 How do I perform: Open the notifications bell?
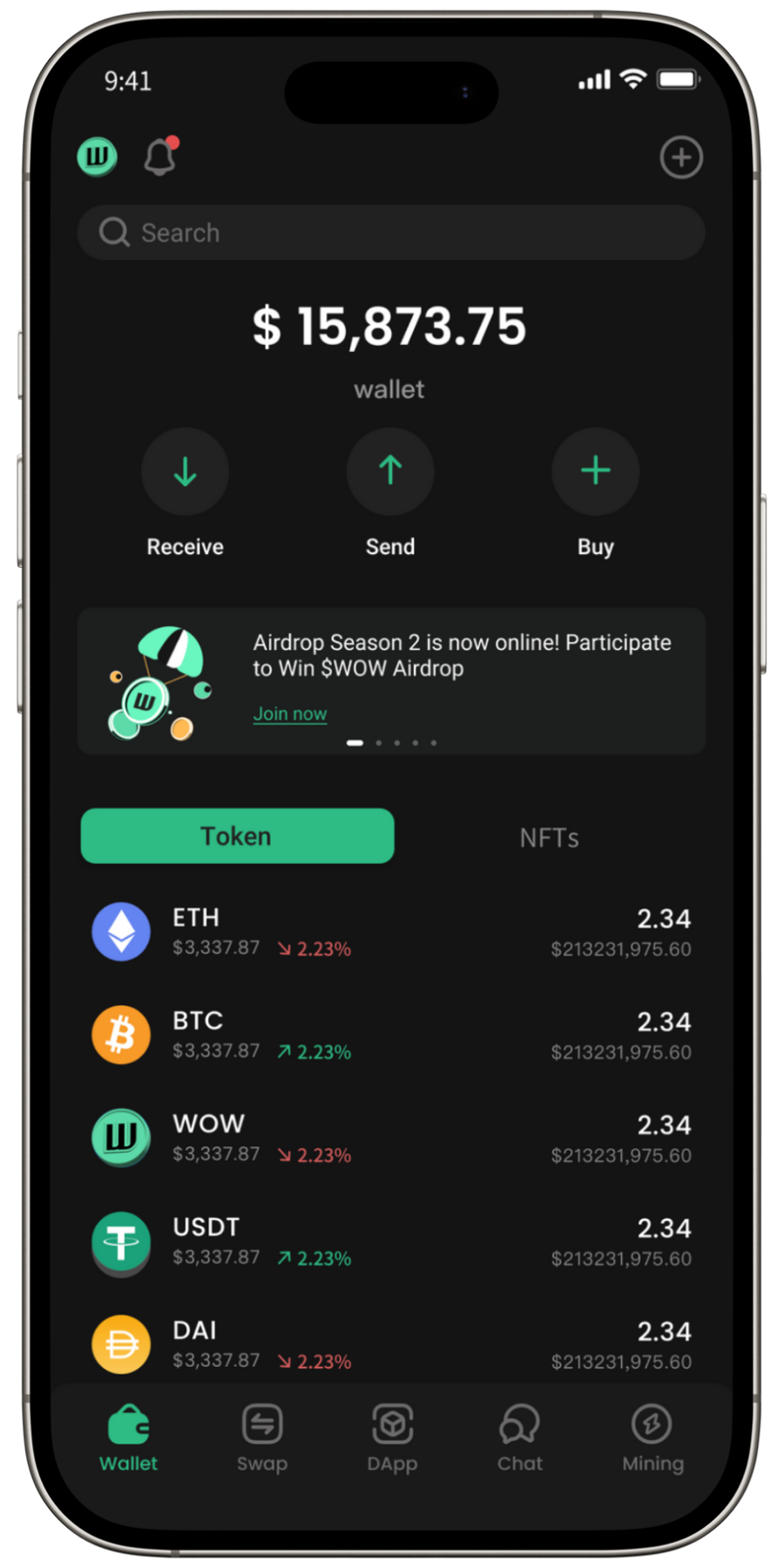tap(160, 158)
